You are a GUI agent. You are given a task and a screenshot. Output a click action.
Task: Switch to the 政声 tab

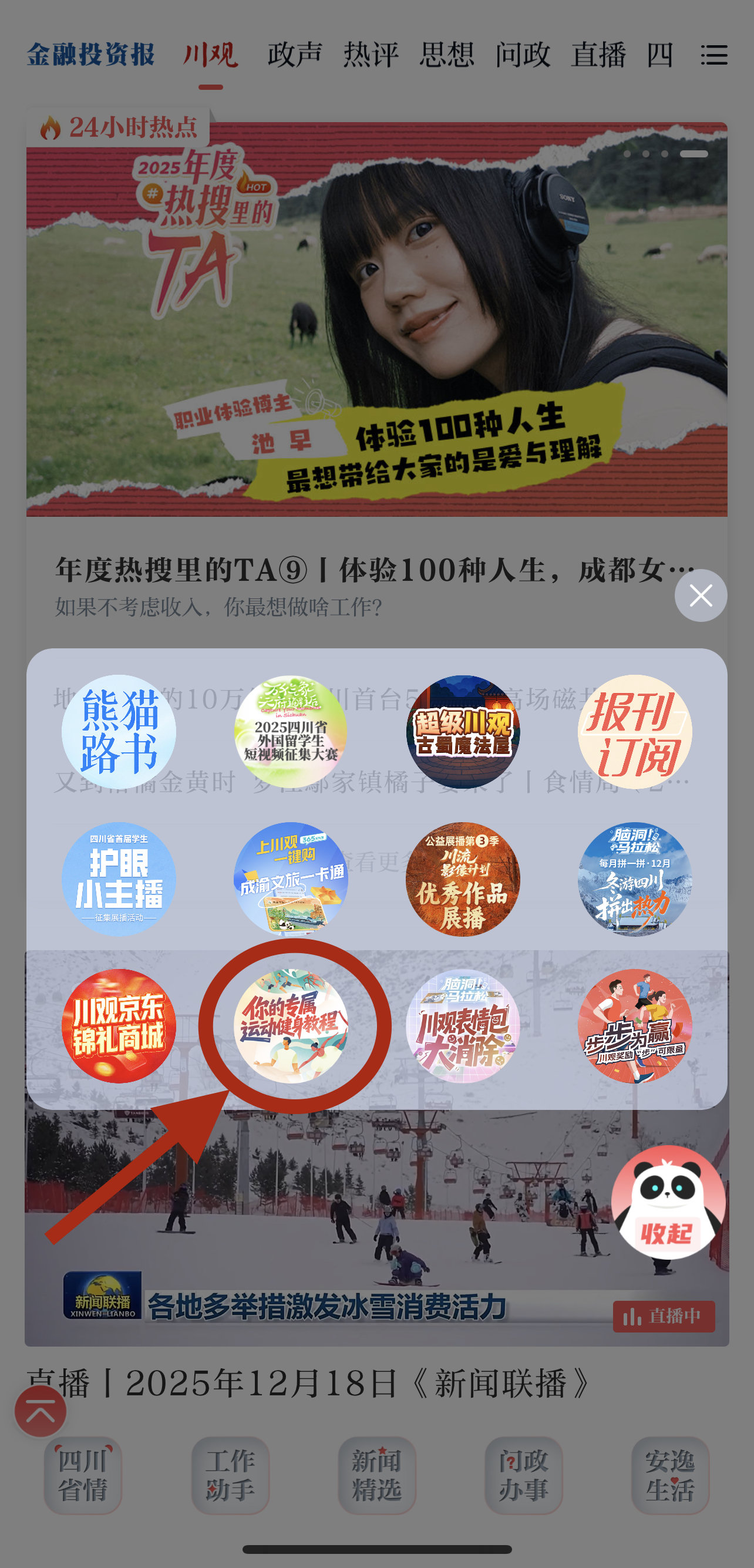point(295,55)
